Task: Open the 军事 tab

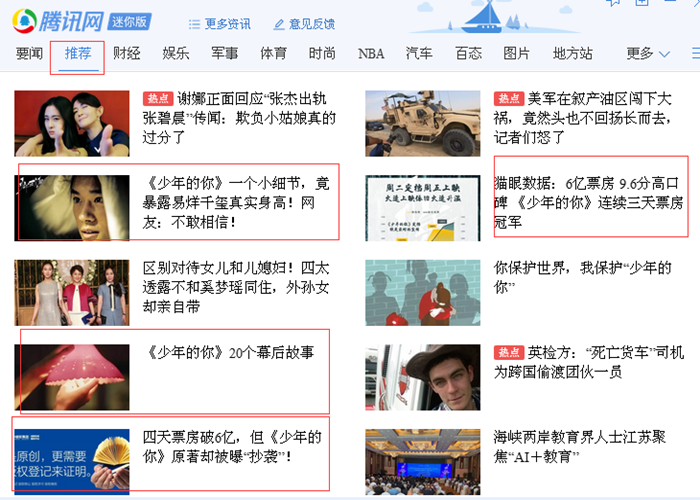Action: click(x=225, y=53)
